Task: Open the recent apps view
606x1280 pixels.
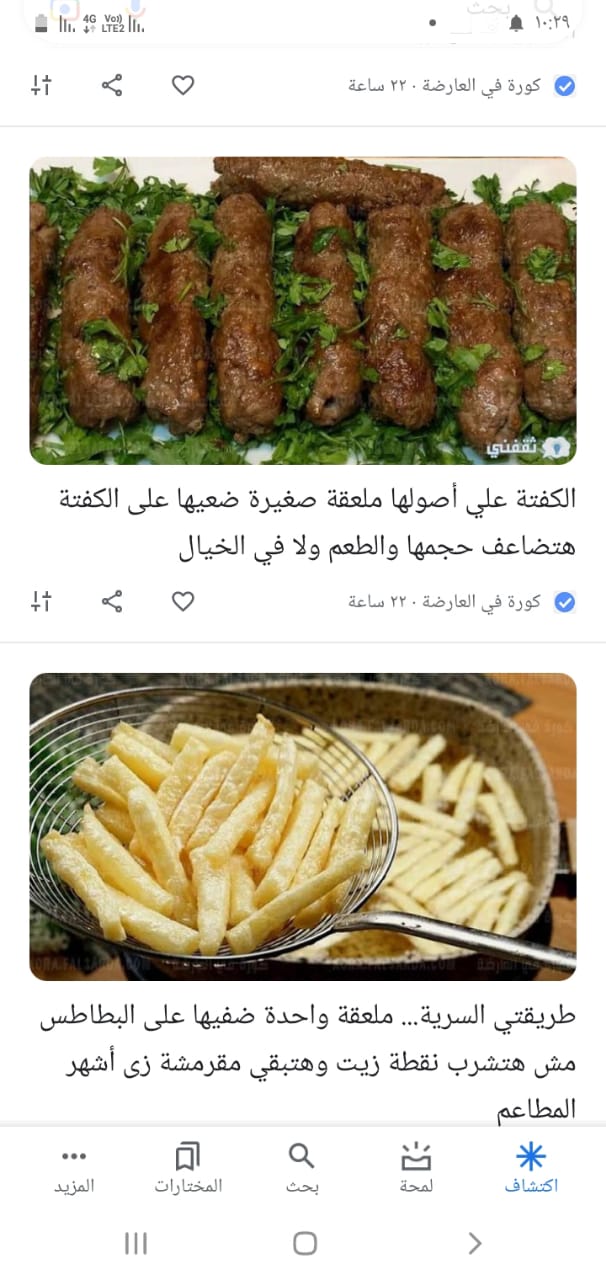Action: [x=136, y=1243]
